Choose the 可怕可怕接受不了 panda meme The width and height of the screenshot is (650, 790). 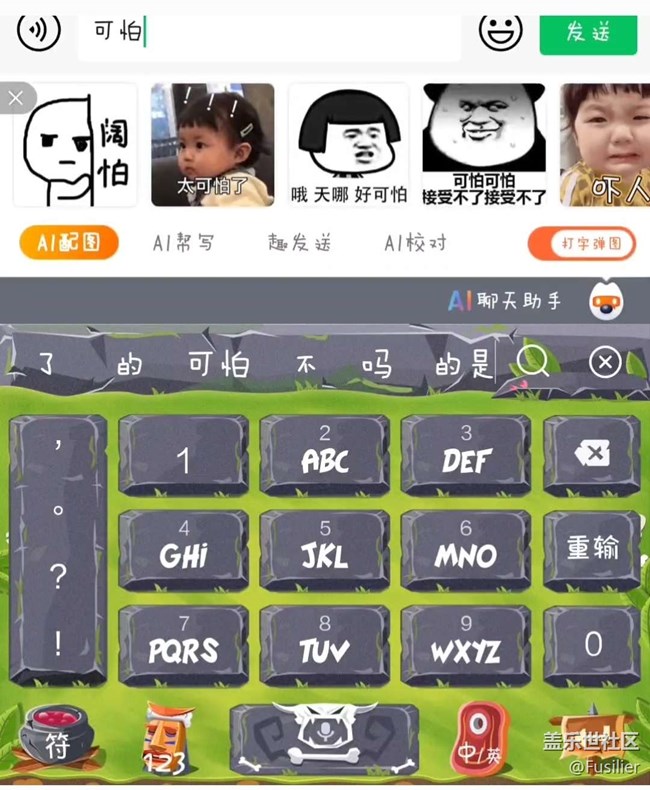click(484, 145)
